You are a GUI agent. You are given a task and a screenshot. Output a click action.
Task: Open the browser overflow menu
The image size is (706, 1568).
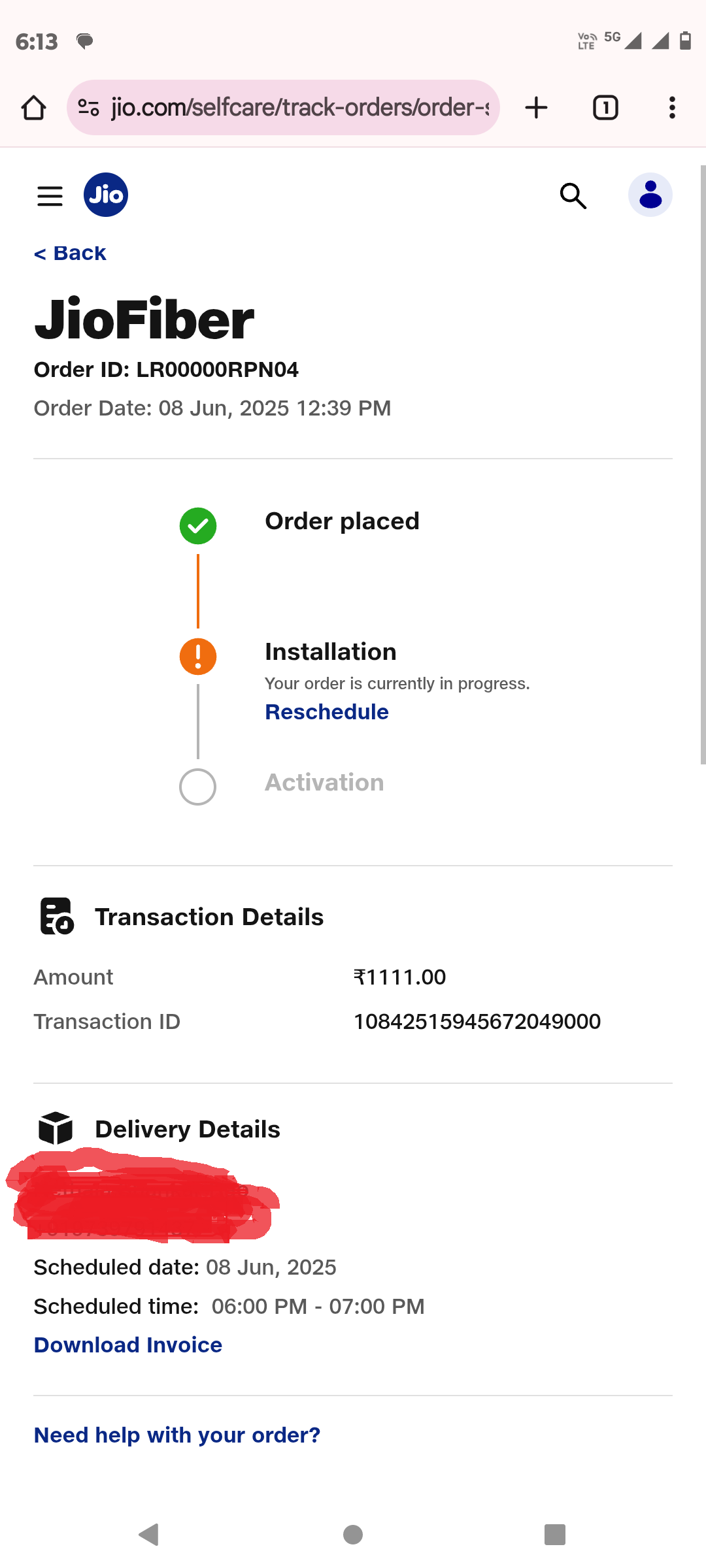[x=672, y=107]
